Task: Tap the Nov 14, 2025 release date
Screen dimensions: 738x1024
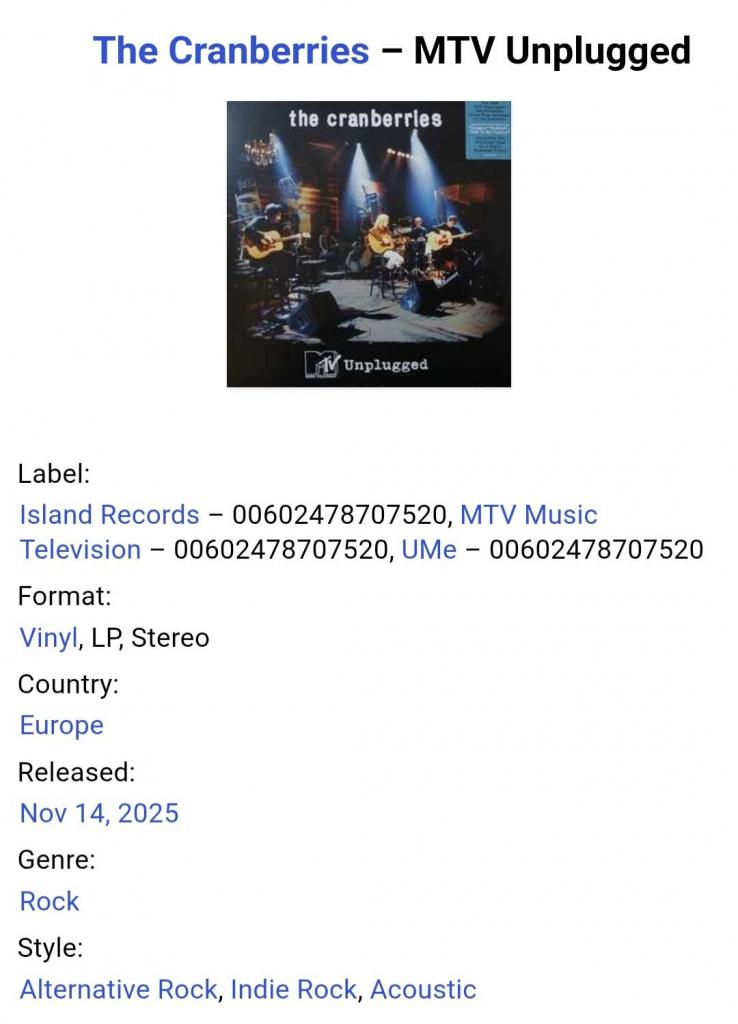Action: point(99,813)
